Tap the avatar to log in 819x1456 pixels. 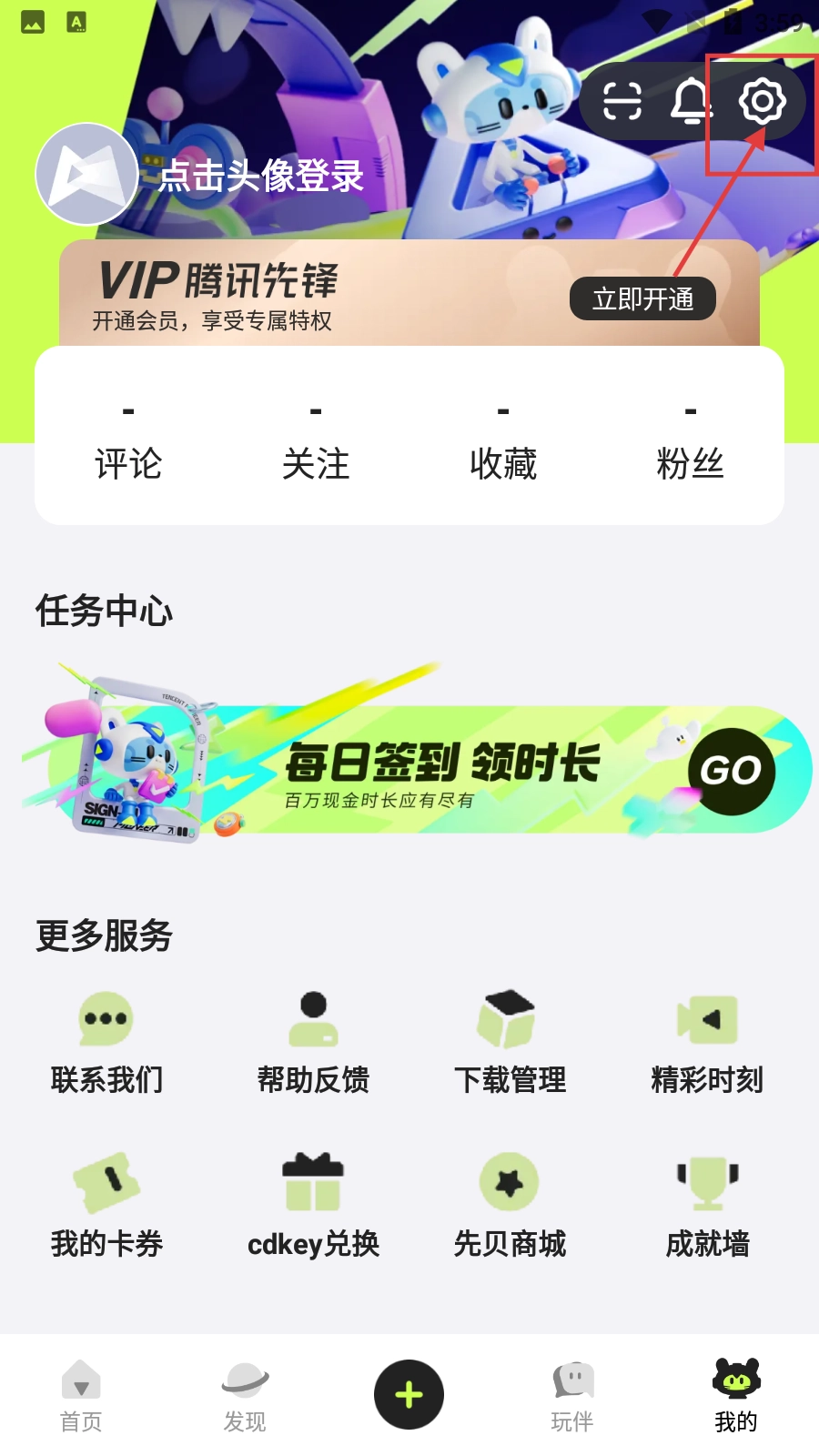pyautogui.click(x=86, y=174)
